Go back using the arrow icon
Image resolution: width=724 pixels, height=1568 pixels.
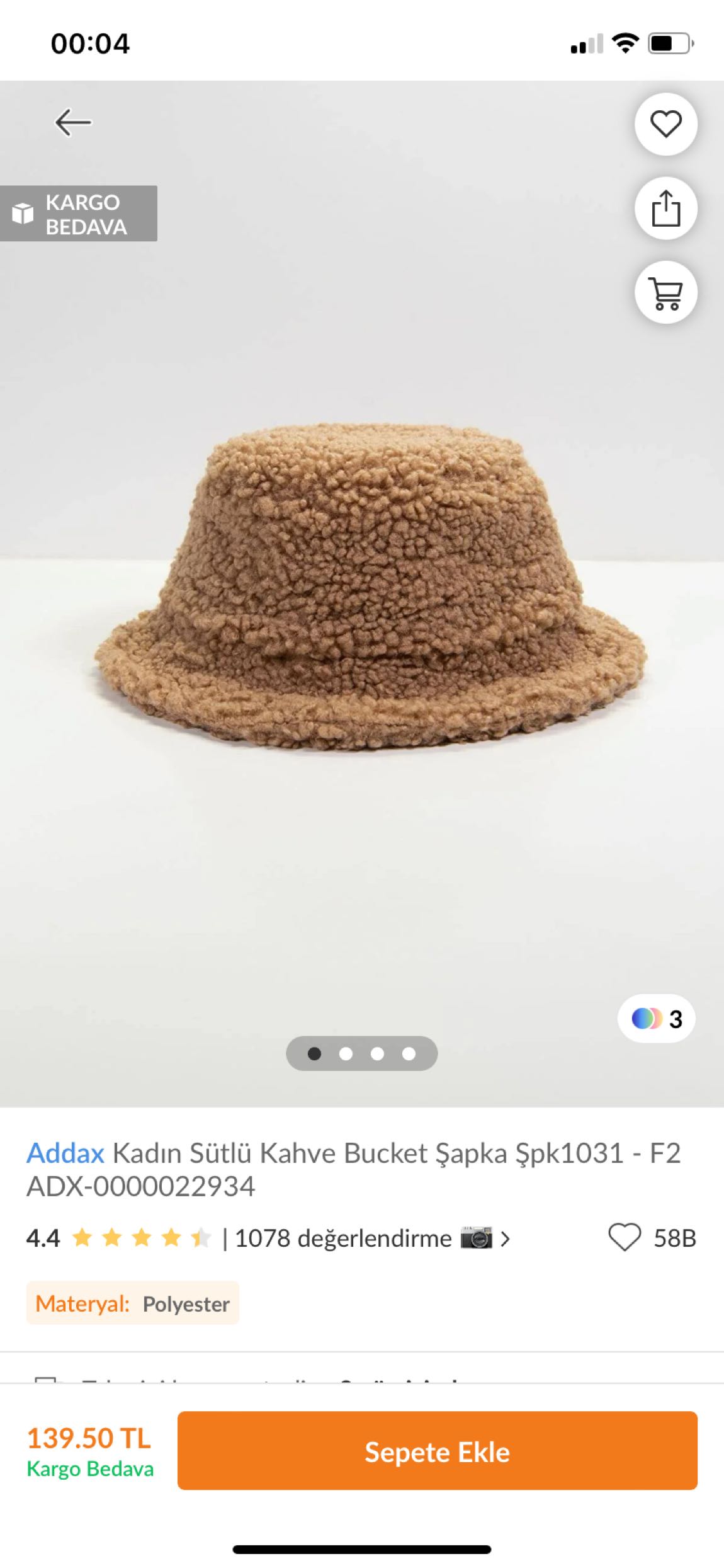(x=73, y=122)
